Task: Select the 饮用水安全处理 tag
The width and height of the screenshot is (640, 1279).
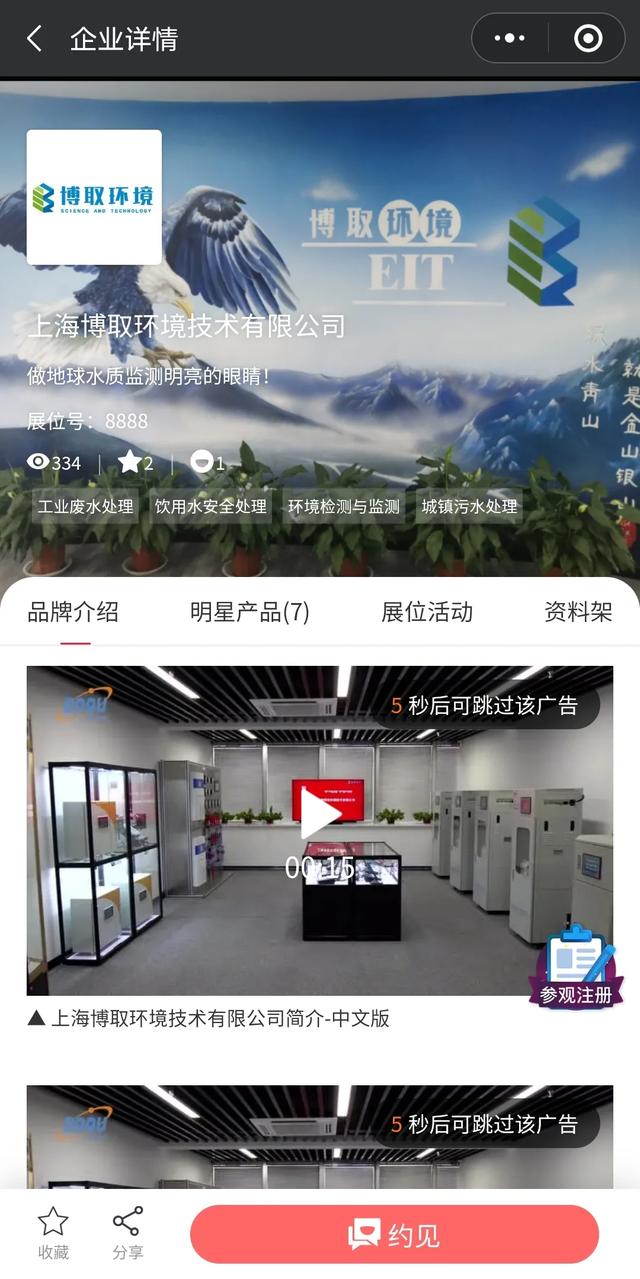Action: pos(211,506)
